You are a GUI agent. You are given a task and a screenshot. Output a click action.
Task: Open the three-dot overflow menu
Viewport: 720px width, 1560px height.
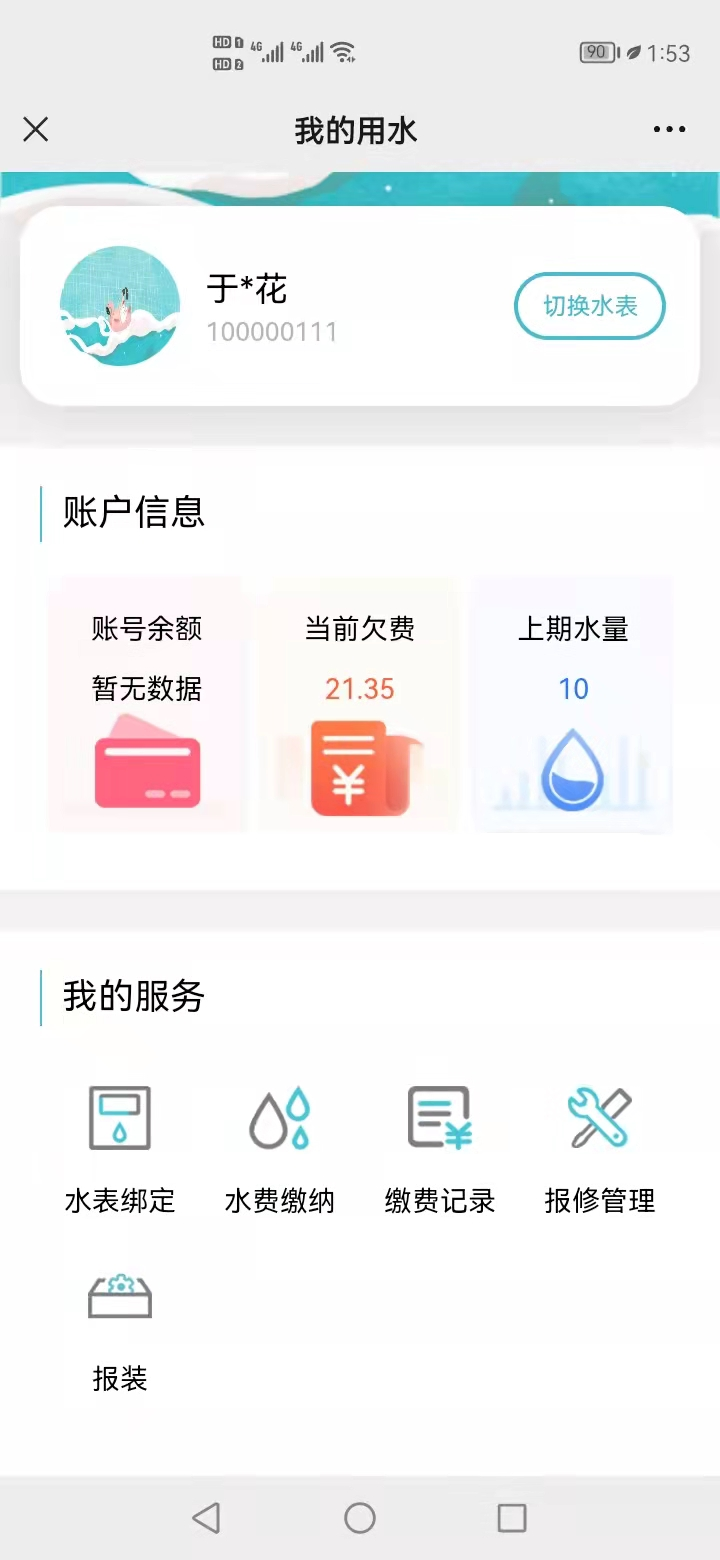click(669, 130)
